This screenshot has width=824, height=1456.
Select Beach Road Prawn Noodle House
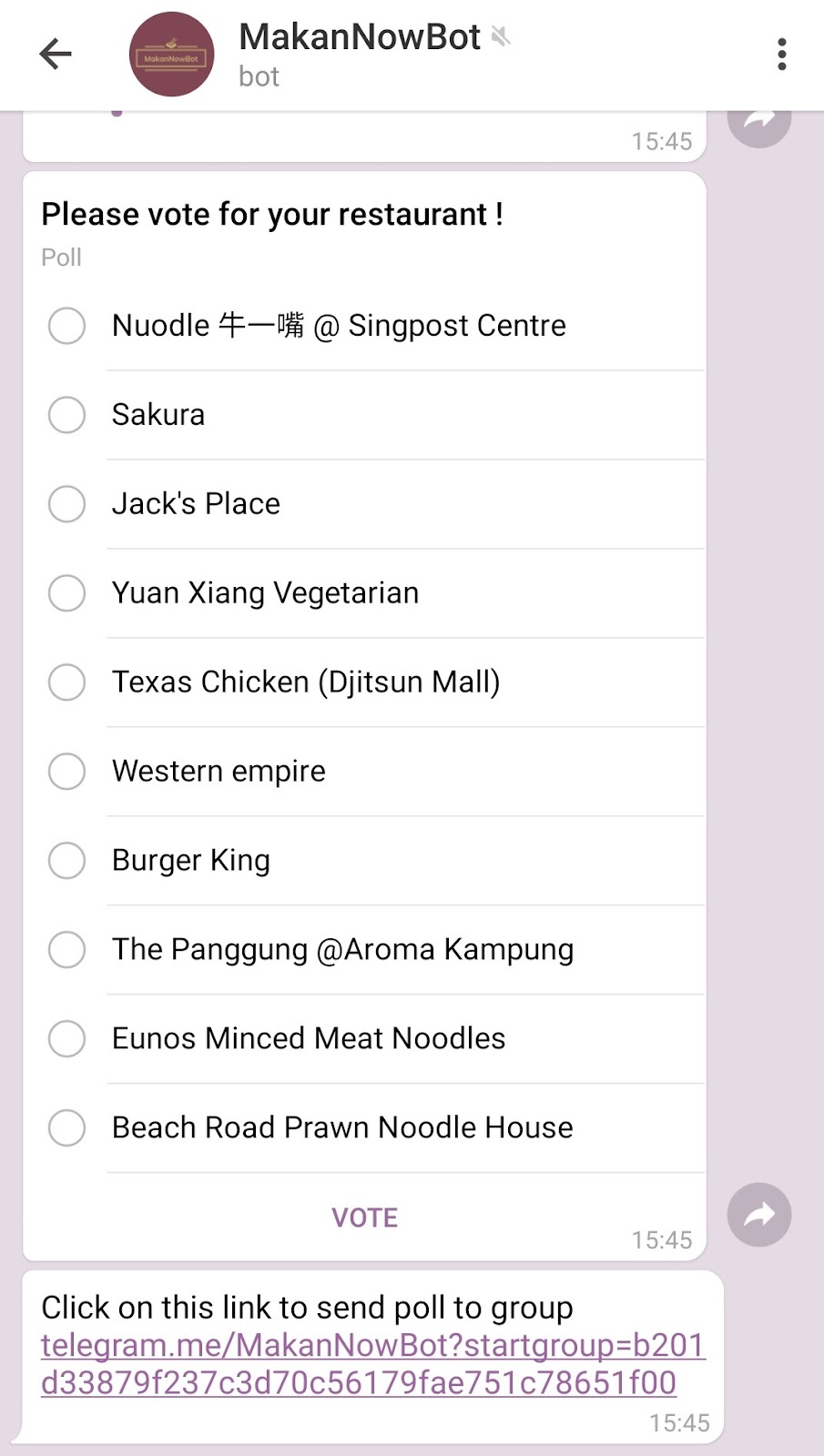click(x=66, y=1128)
